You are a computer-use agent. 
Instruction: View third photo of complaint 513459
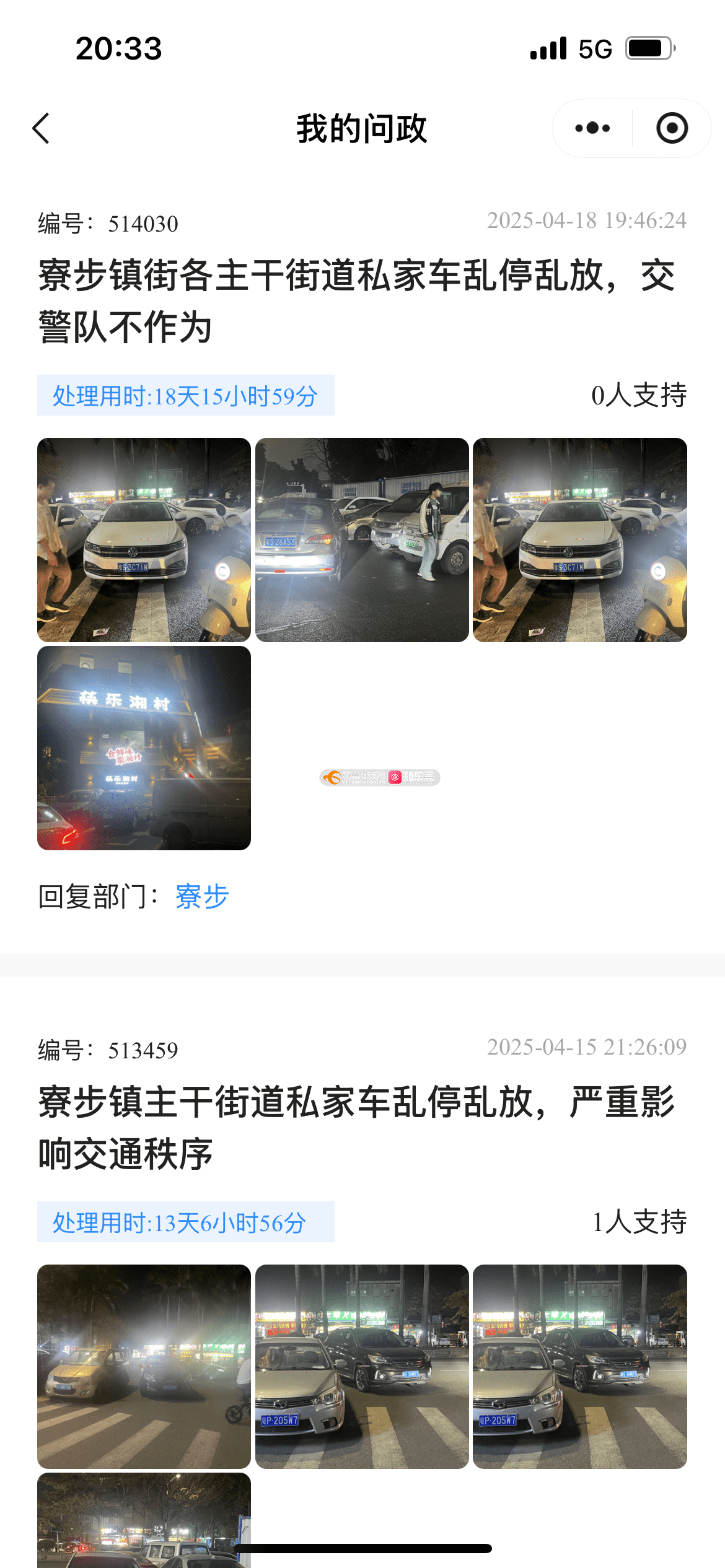(579, 1366)
